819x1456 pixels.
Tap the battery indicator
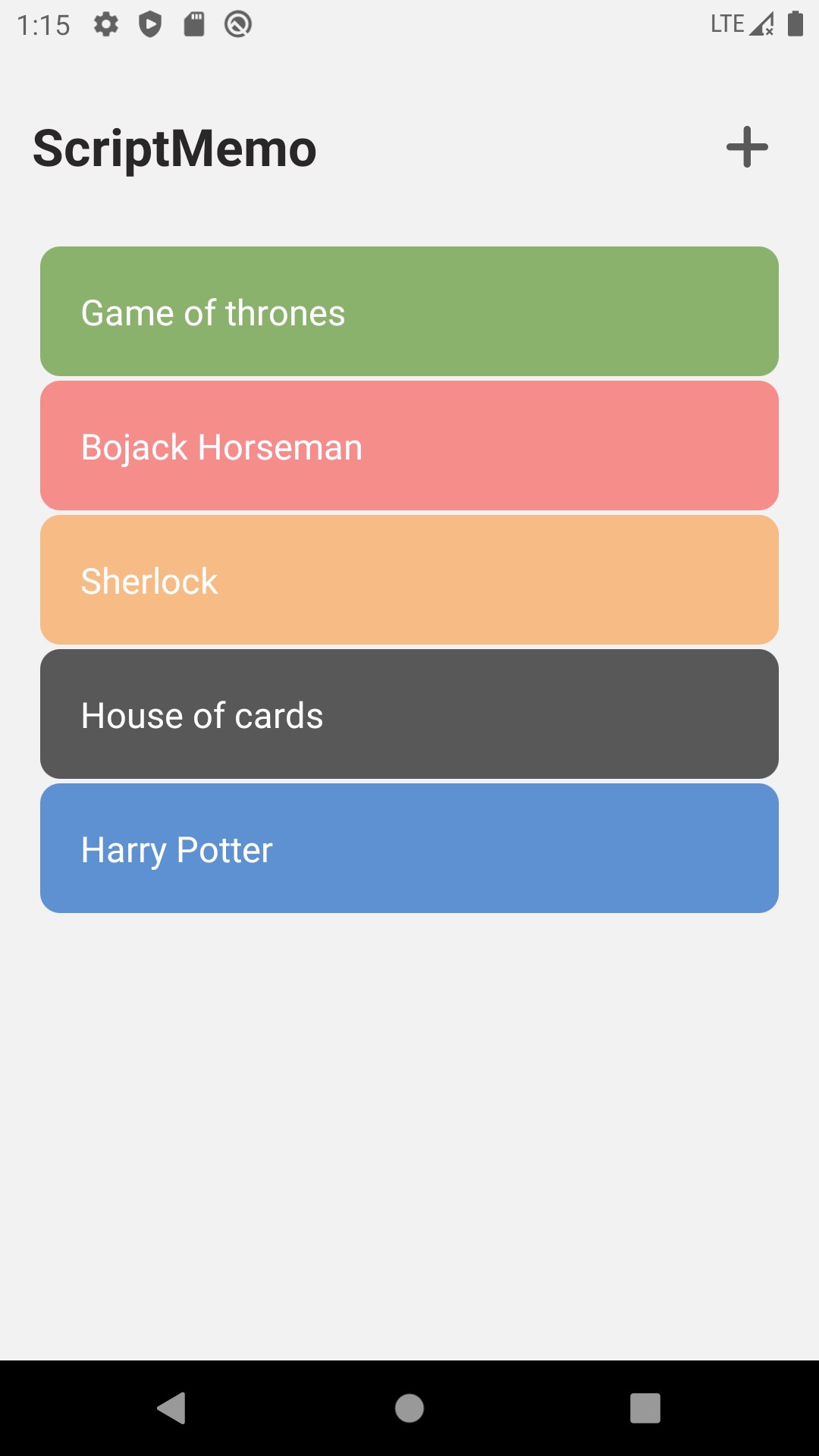click(x=793, y=24)
